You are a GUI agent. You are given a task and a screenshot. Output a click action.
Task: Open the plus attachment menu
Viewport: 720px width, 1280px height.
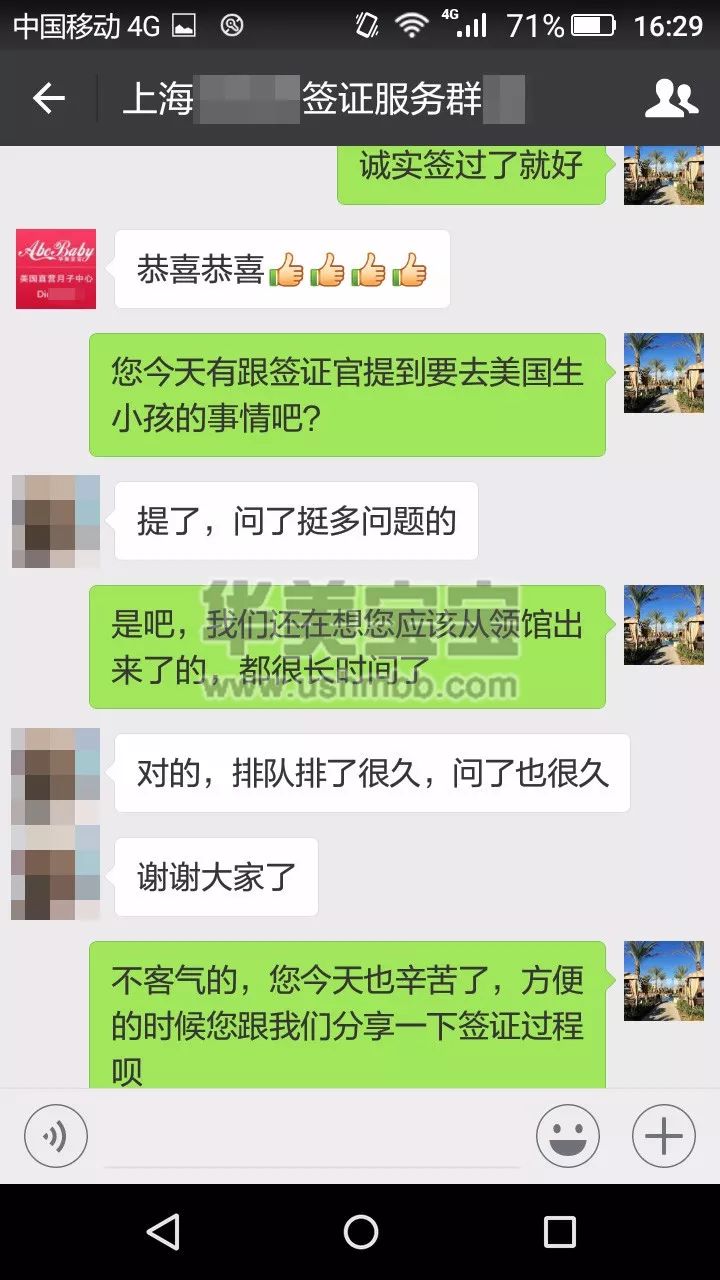[x=663, y=1136]
